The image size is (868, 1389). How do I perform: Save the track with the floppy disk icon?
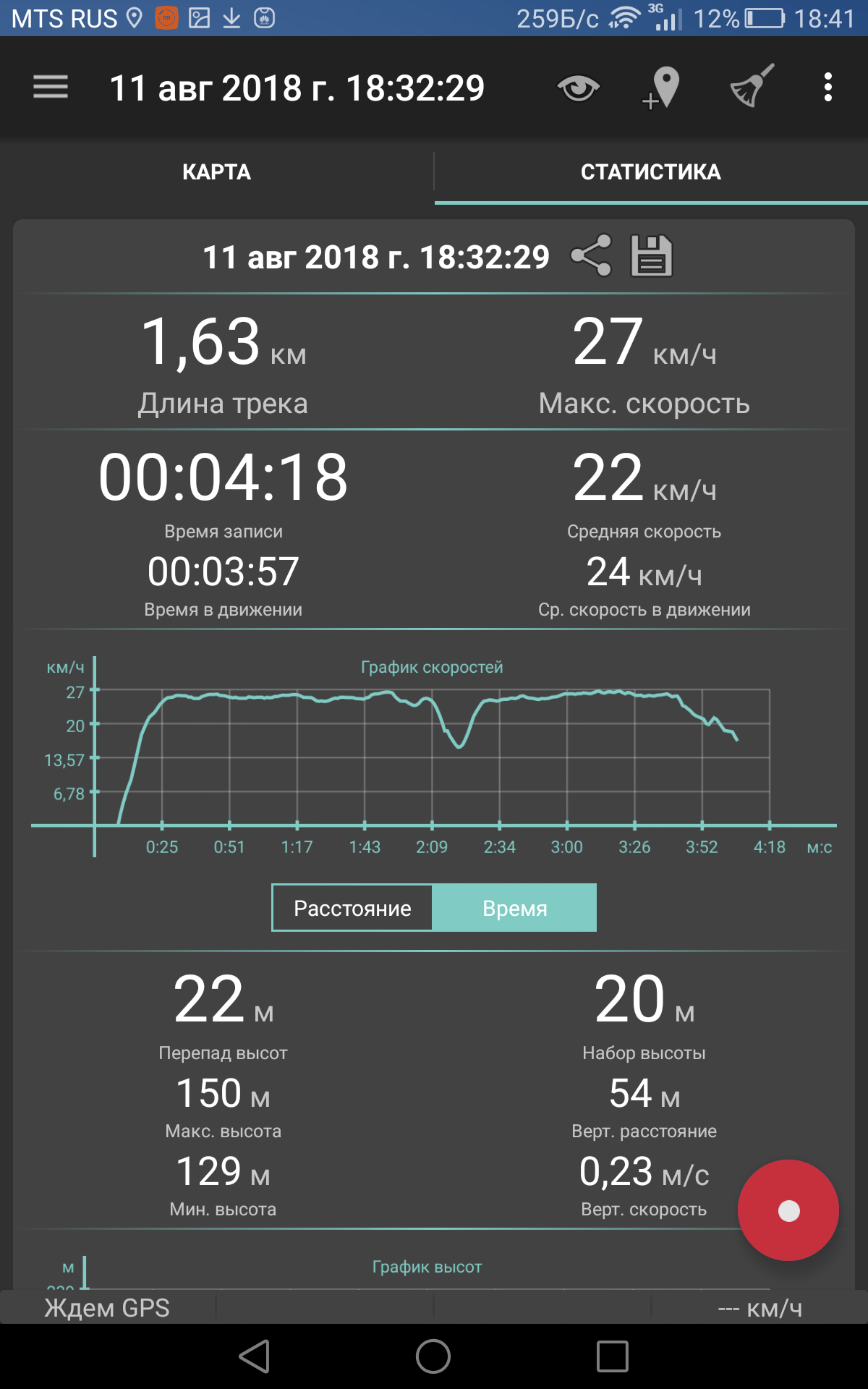coord(652,255)
